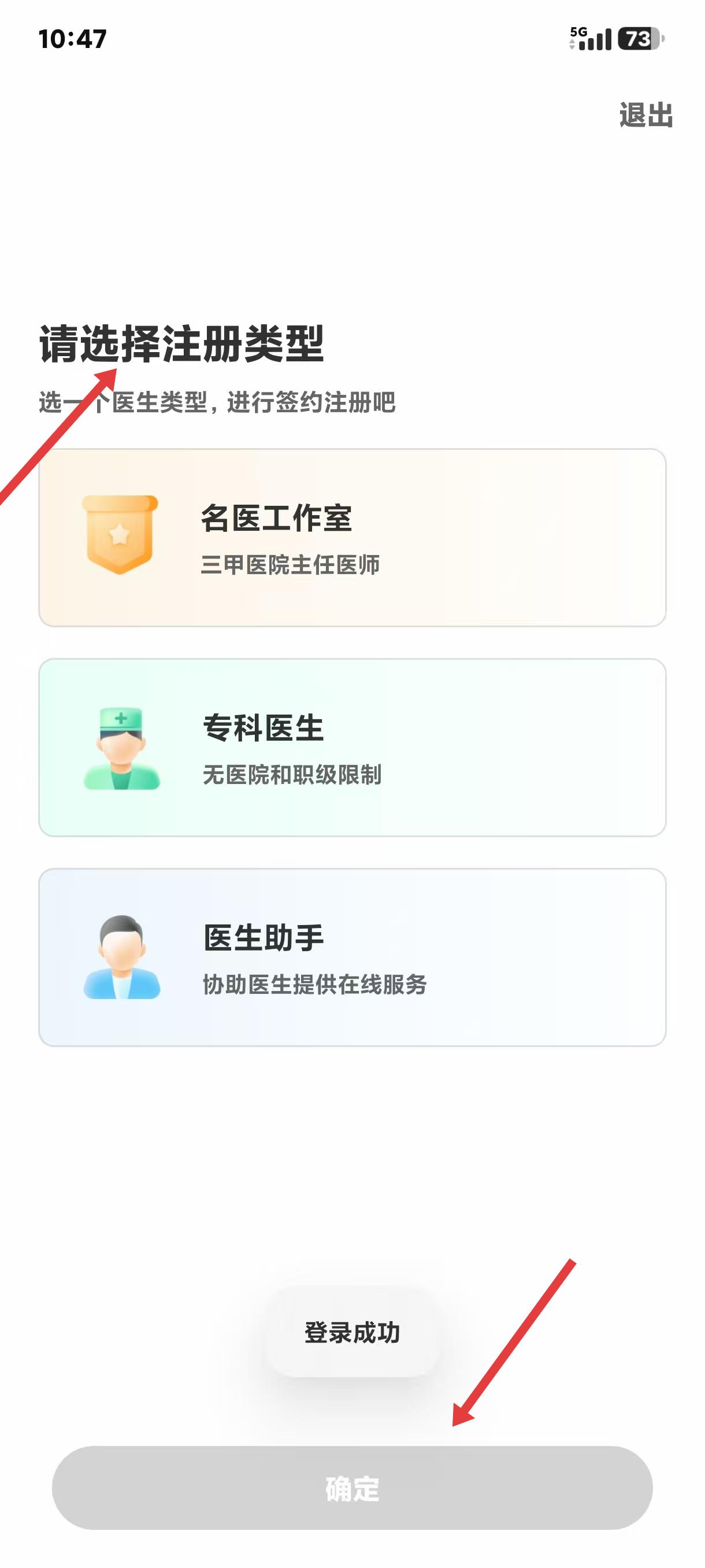Tap 退出 to exit registration
The image size is (705, 1568).
pyautogui.click(x=645, y=115)
